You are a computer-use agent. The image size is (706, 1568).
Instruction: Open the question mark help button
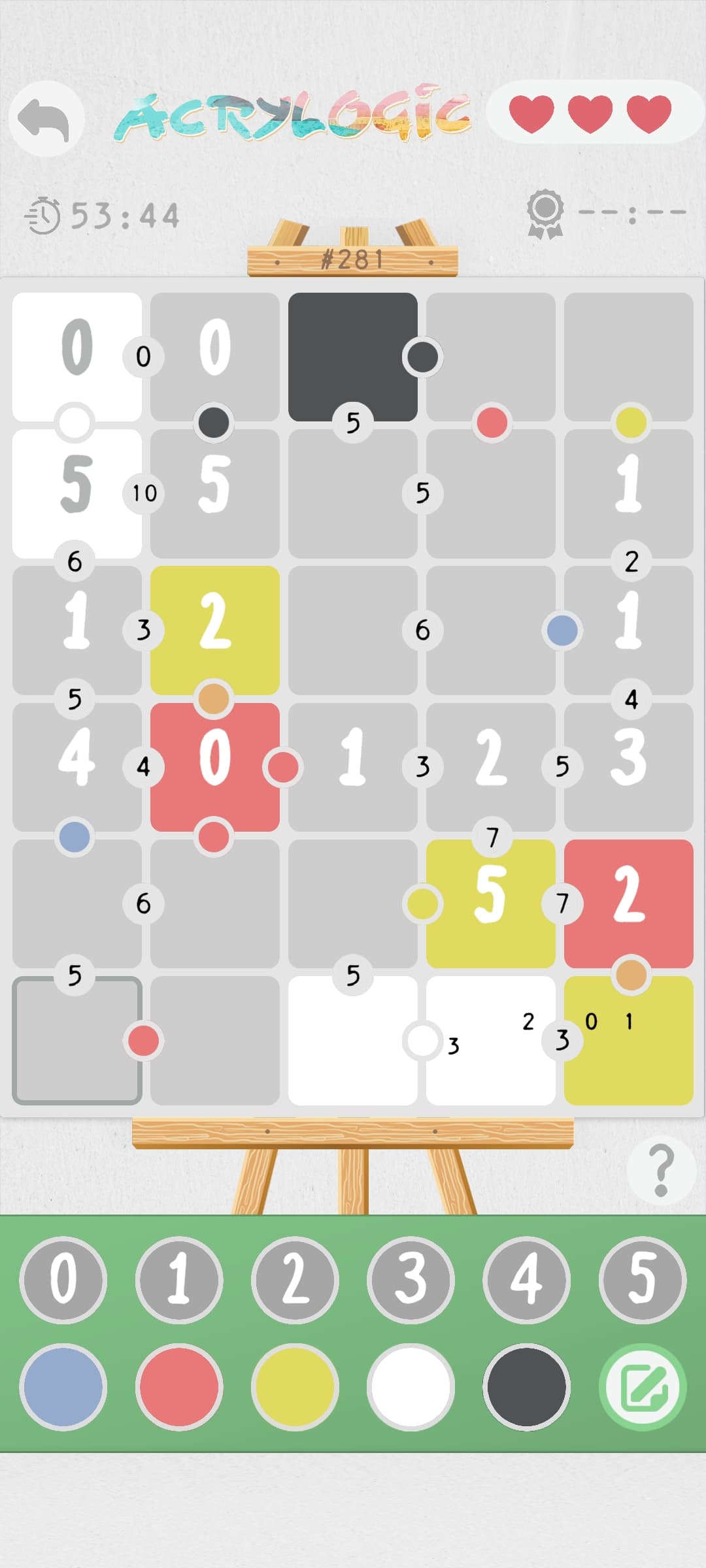pos(661,1170)
